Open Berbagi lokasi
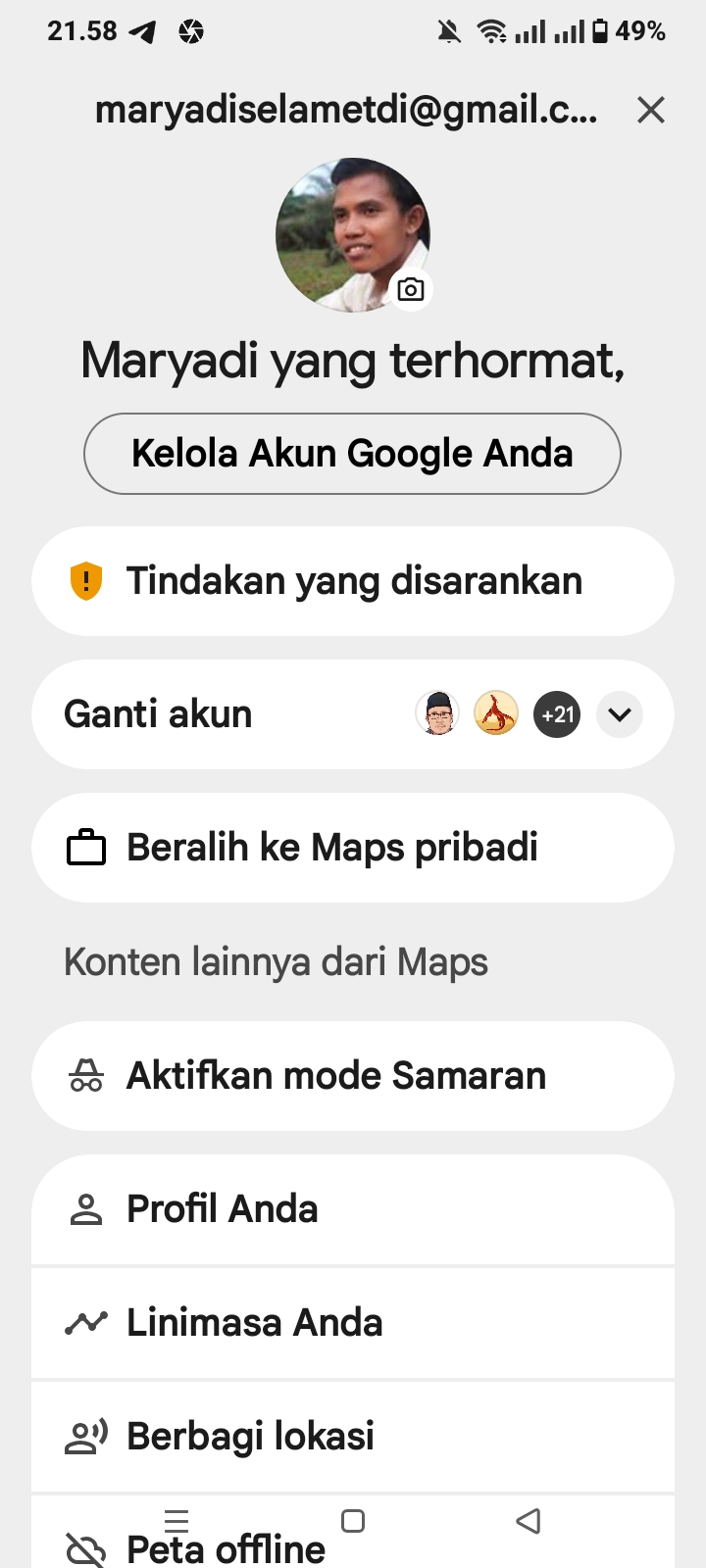The height and width of the screenshot is (1568, 706). click(x=352, y=1437)
